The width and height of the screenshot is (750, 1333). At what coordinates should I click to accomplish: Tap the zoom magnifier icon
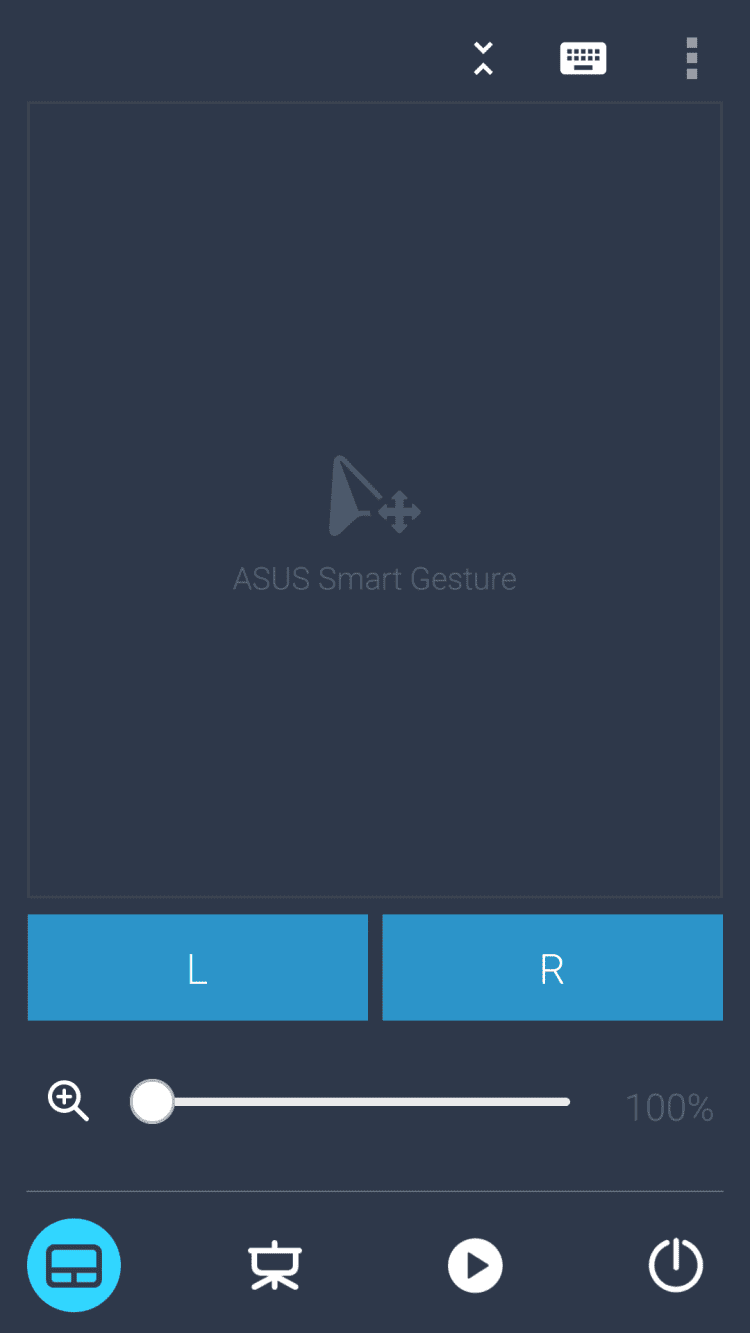pos(68,1102)
